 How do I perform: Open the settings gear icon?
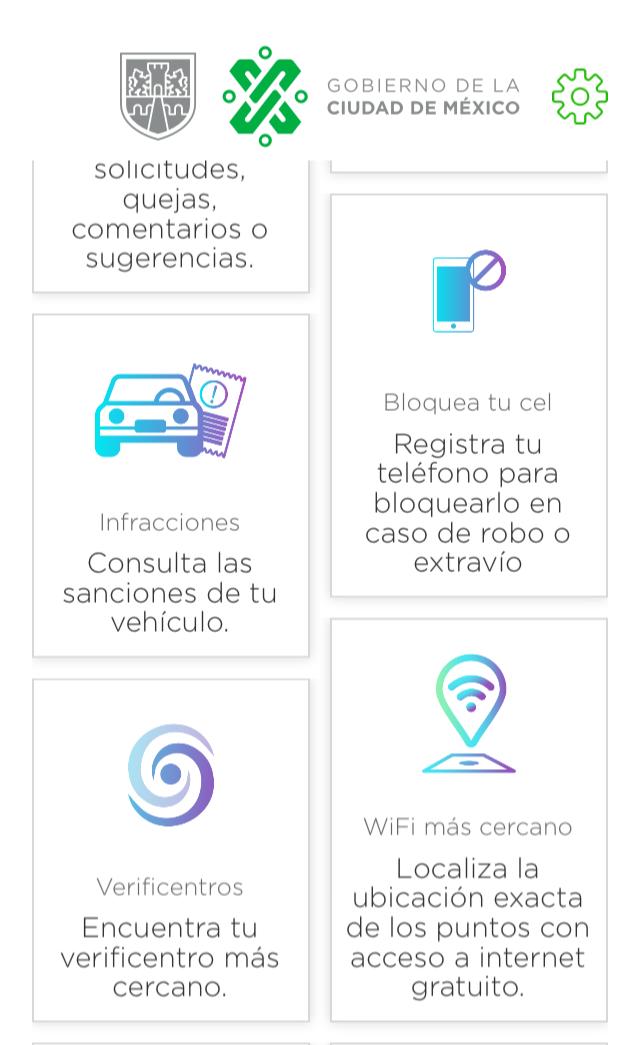[x=579, y=97]
